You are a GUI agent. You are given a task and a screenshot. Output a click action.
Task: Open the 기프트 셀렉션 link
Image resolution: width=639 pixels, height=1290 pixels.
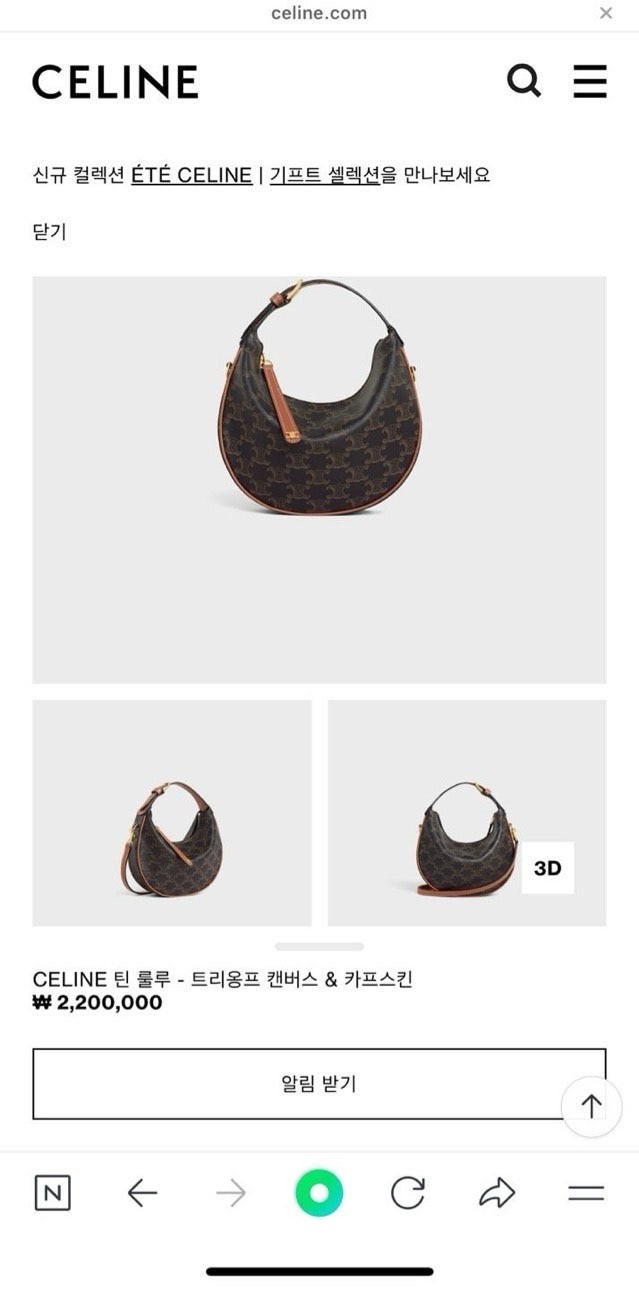click(x=325, y=175)
